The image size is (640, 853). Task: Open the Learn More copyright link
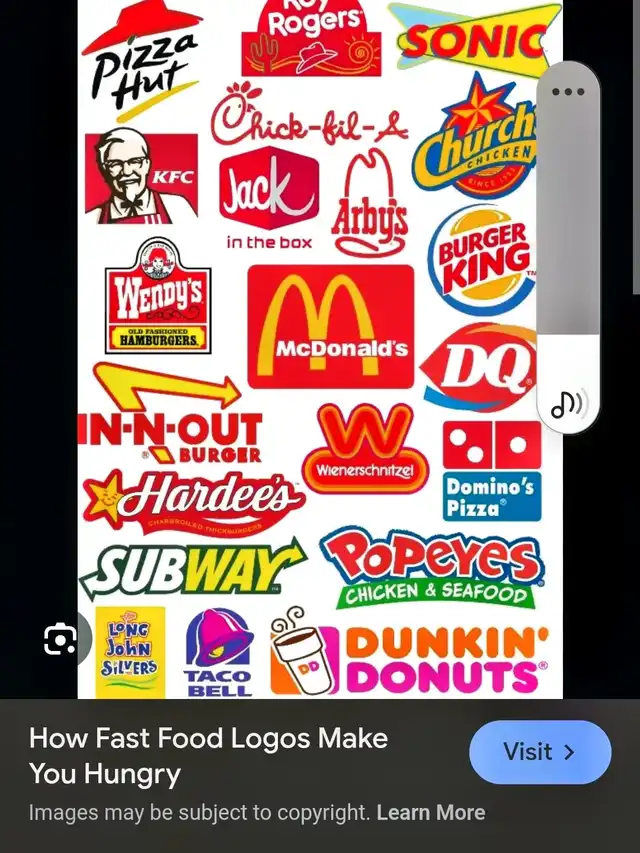(x=430, y=812)
